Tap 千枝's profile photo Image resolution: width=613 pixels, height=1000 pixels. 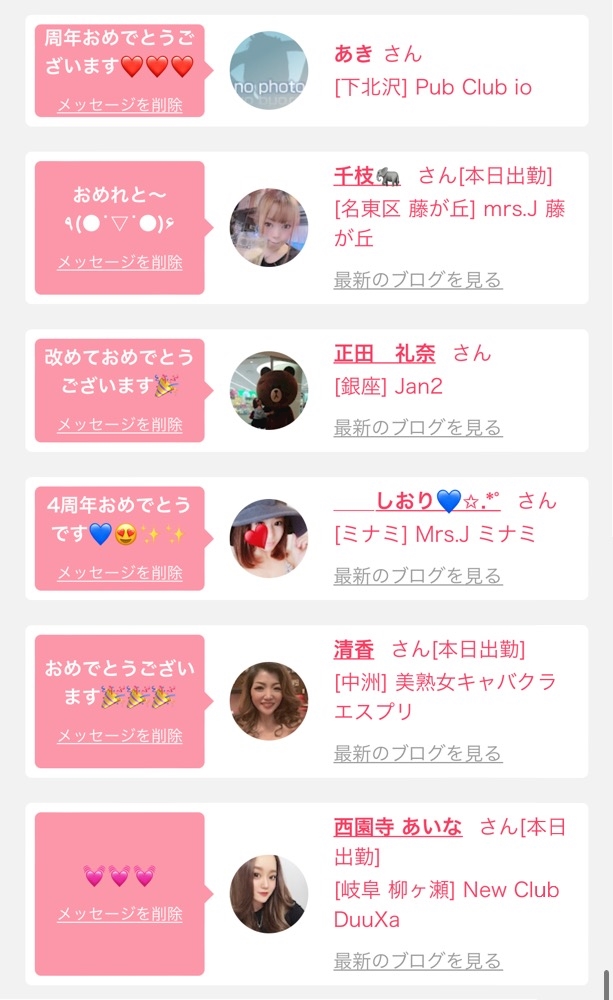click(269, 228)
